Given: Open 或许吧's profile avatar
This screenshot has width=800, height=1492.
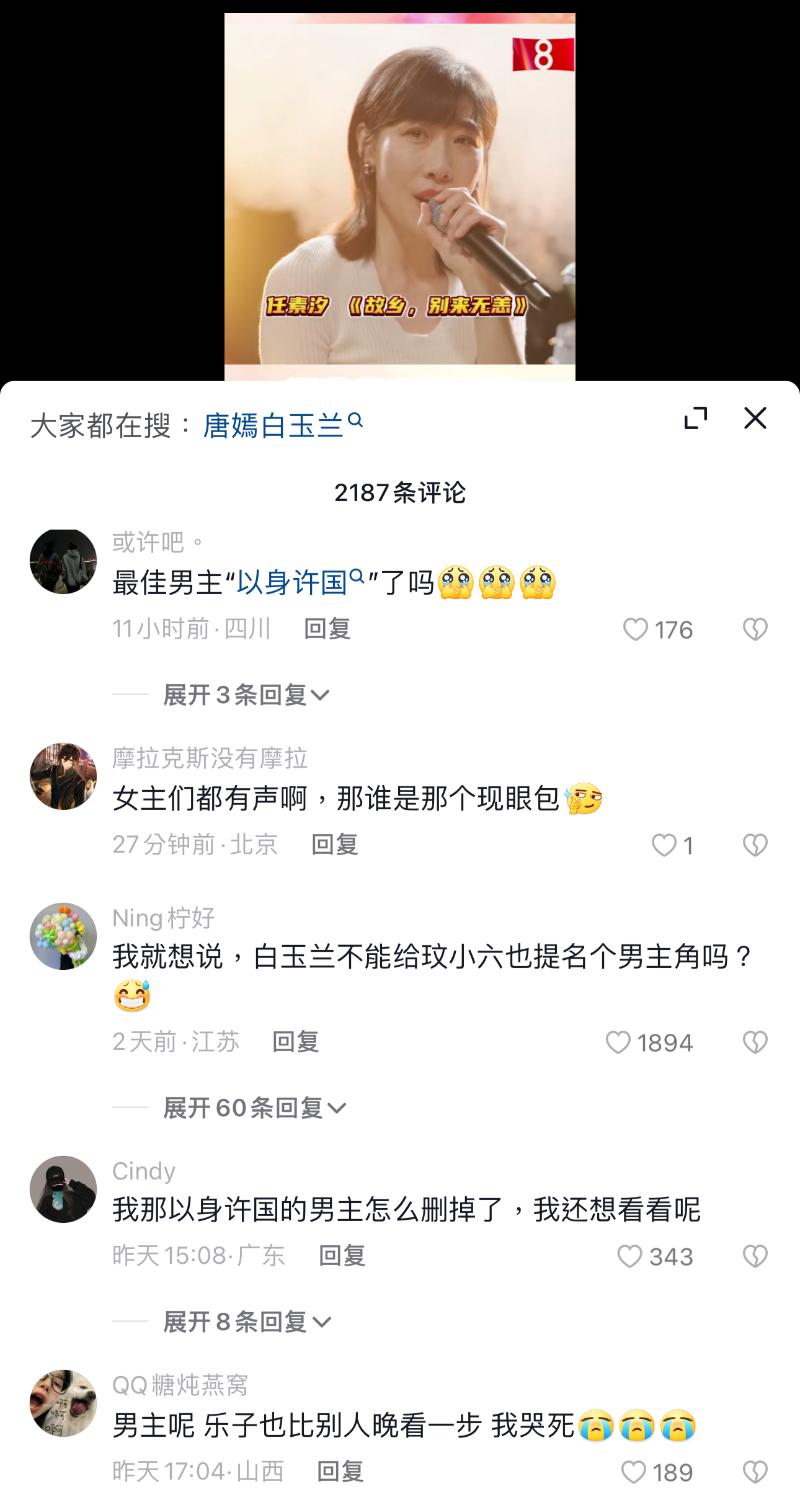Looking at the screenshot, I should (x=64, y=562).
